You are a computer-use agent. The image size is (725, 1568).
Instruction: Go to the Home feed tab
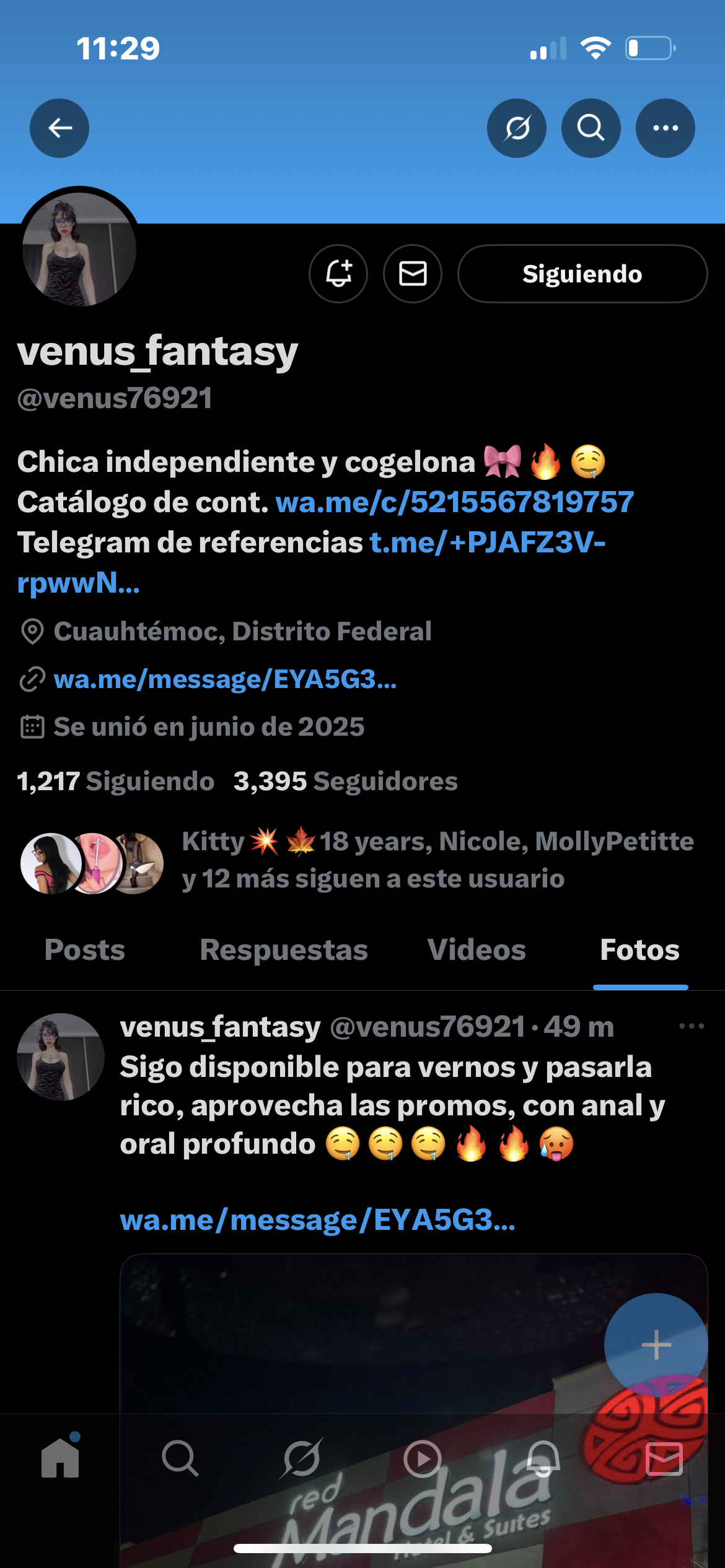60,1458
